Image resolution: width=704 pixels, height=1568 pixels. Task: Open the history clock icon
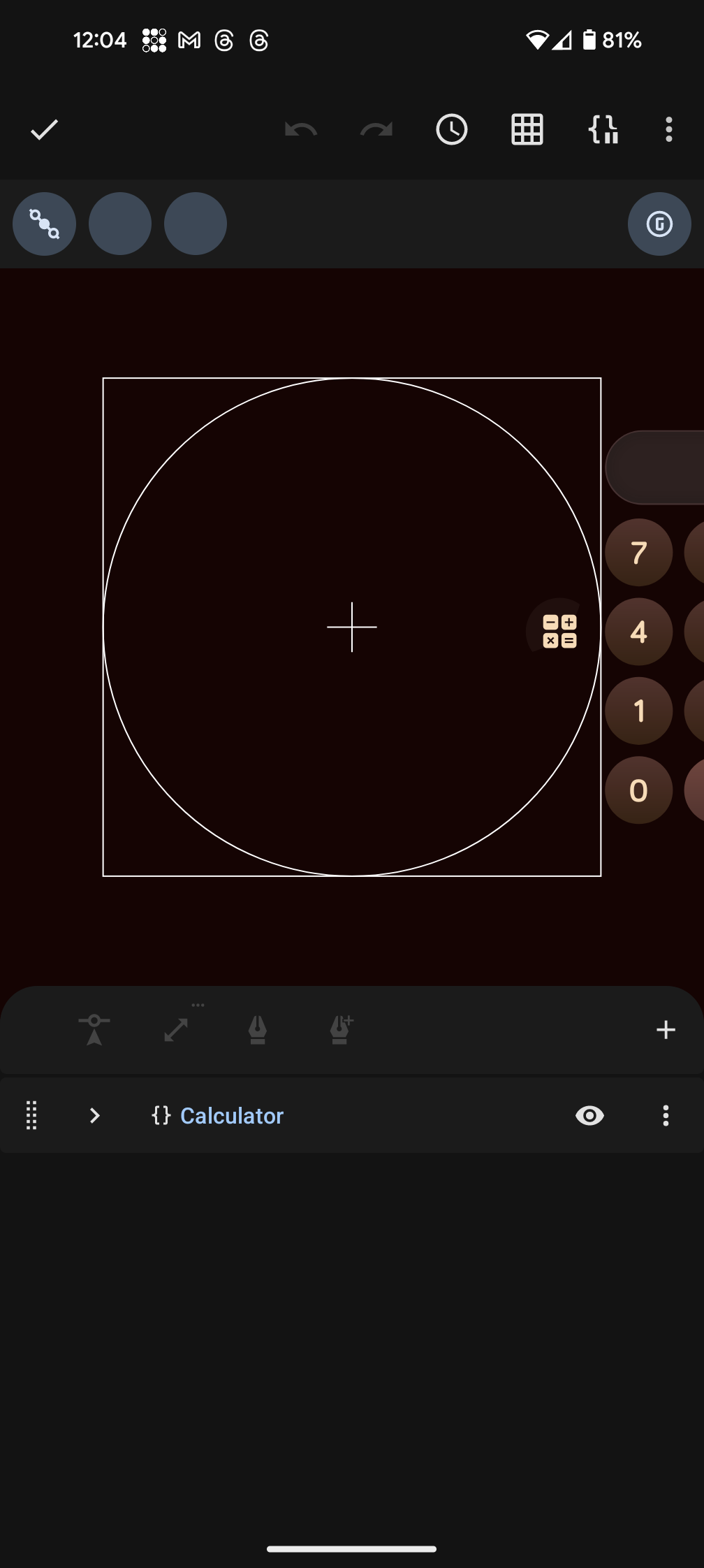452,130
